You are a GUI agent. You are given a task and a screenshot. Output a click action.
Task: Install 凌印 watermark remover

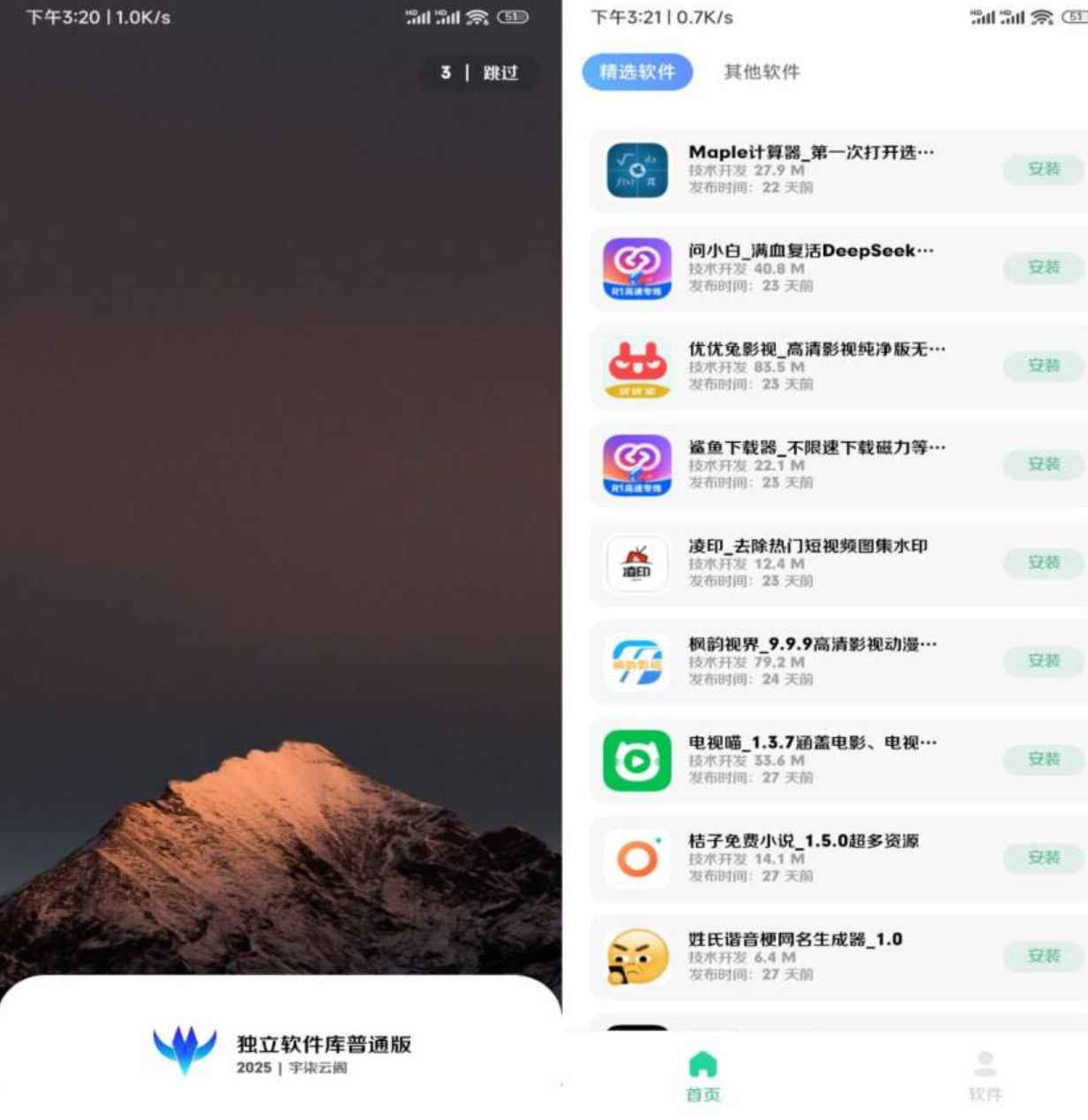(x=1043, y=563)
